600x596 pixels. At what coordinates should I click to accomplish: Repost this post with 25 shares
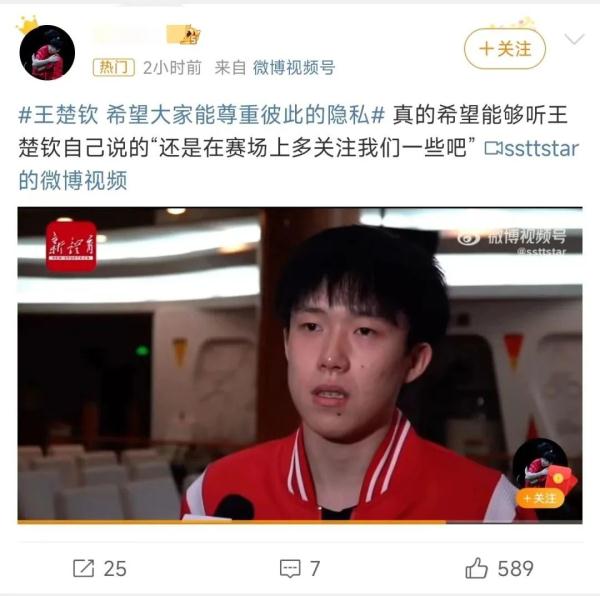tap(100, 568)
